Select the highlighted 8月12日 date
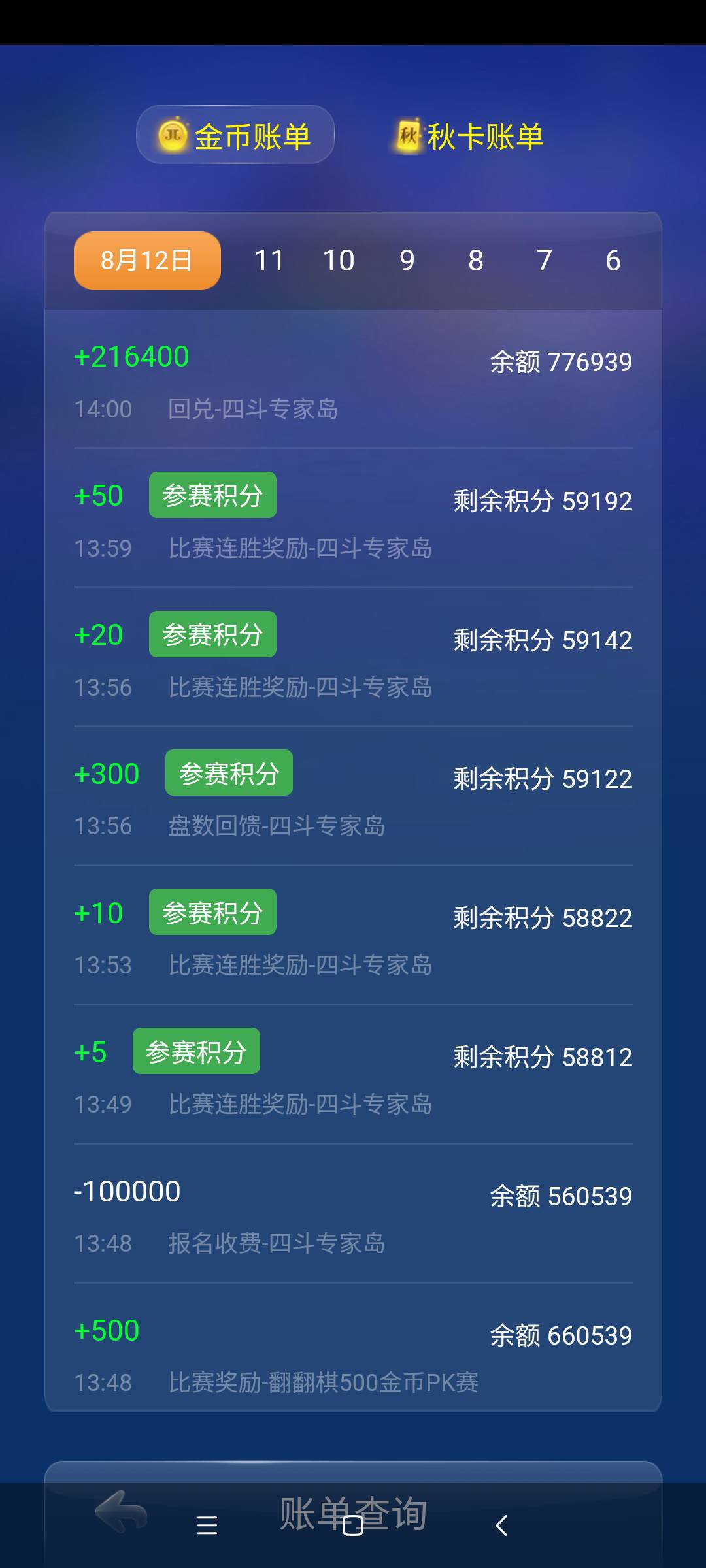This screenshot has width=706, height=1568. coord(146,260)
